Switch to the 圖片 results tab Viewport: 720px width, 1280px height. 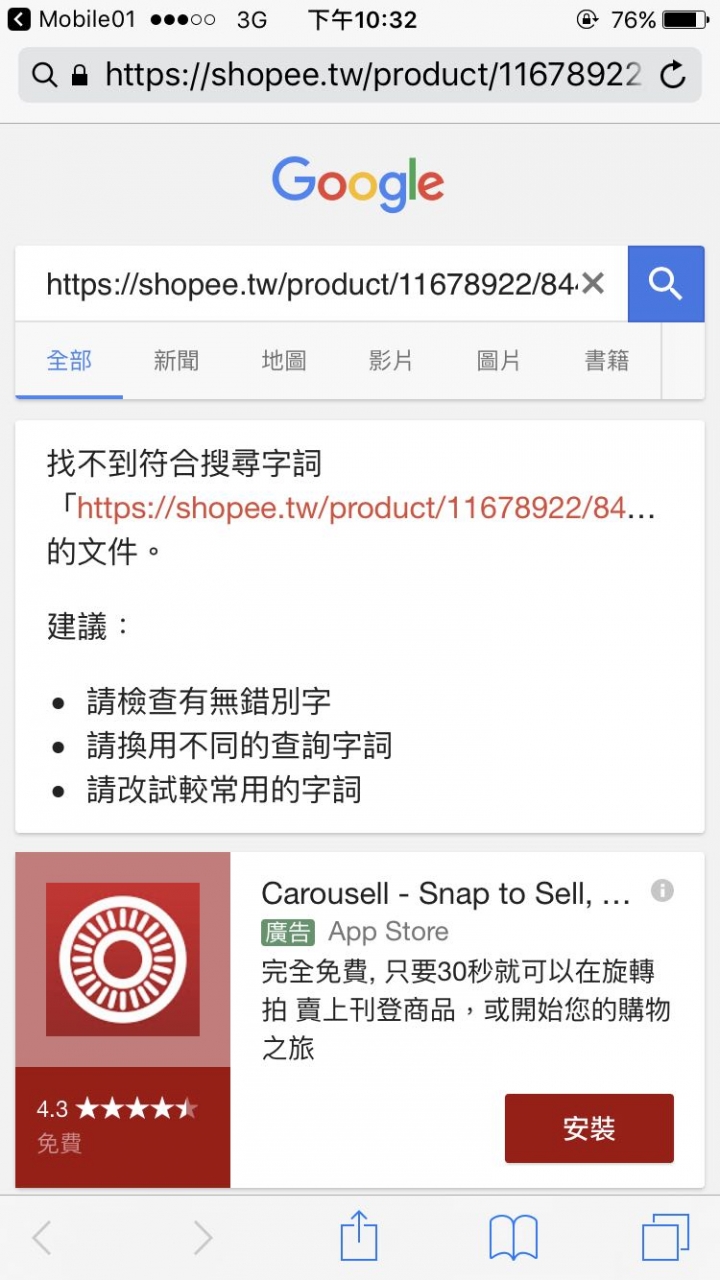pyautogui.click(x=498, y=361)
